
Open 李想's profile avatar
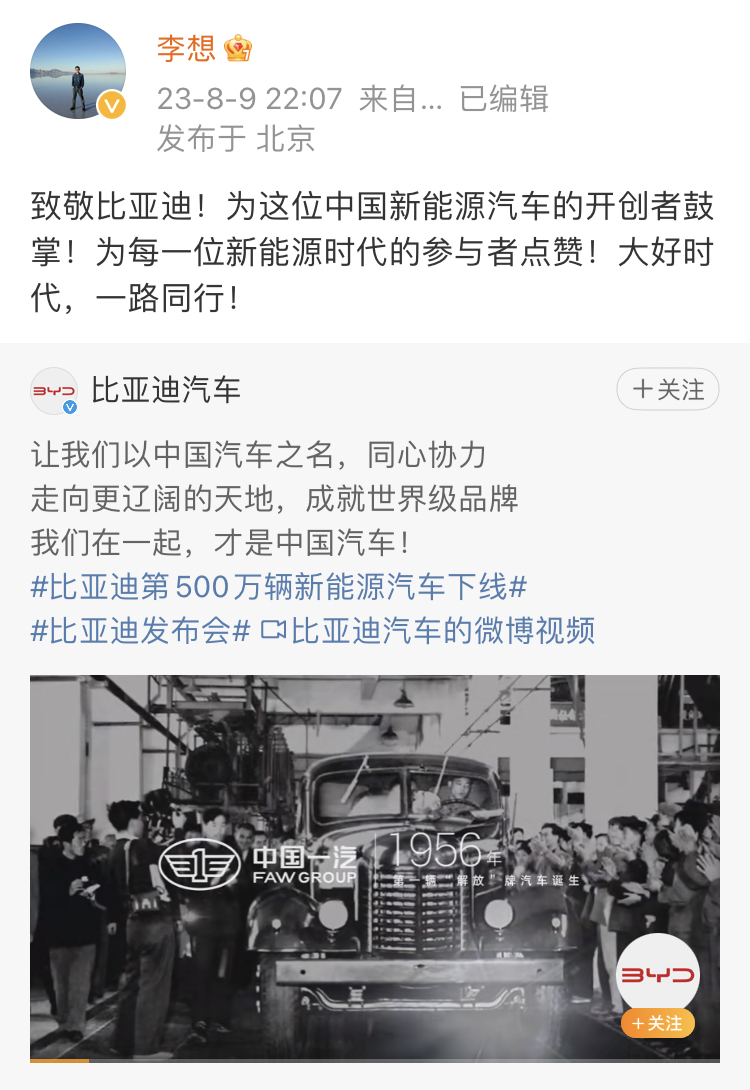78,71
